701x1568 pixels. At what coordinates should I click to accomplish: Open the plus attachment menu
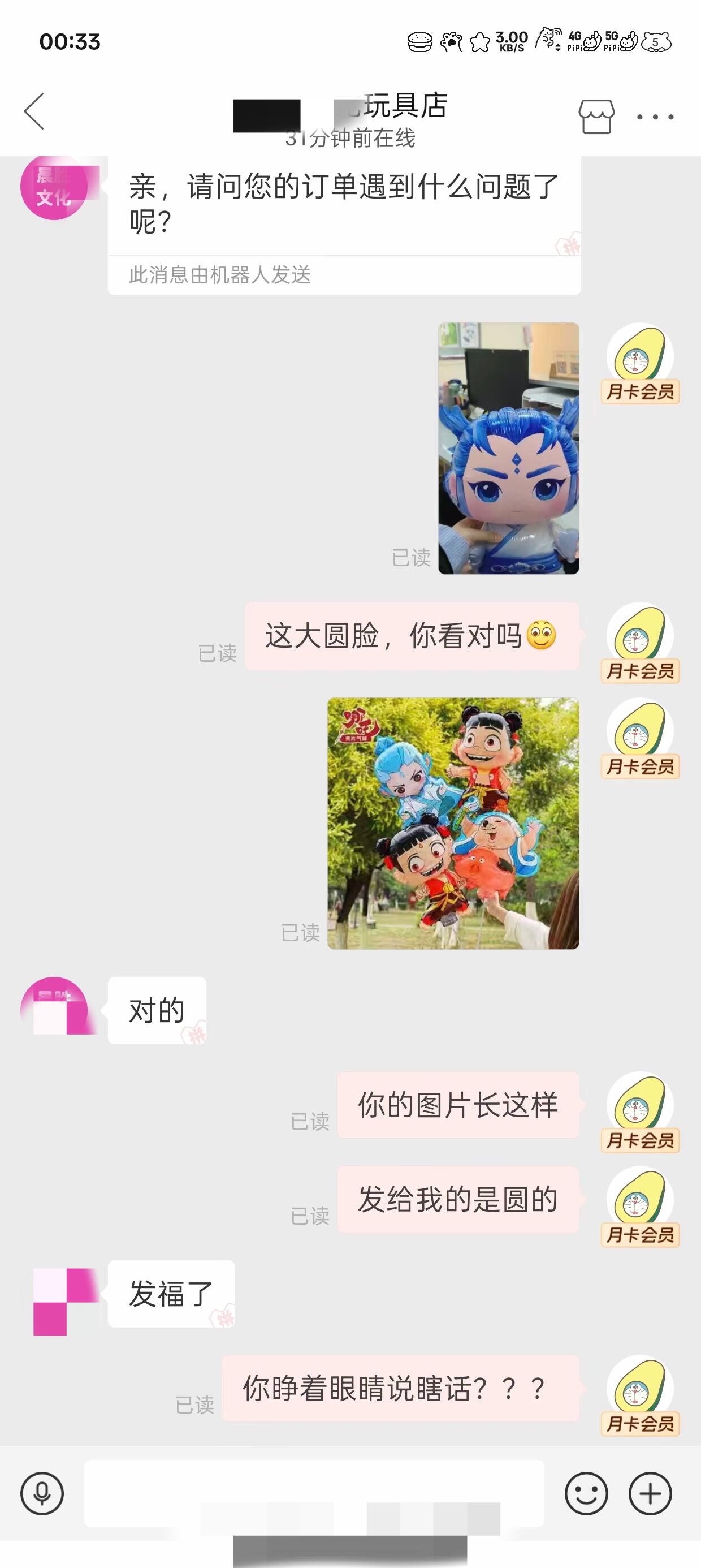pos(650,1493)
